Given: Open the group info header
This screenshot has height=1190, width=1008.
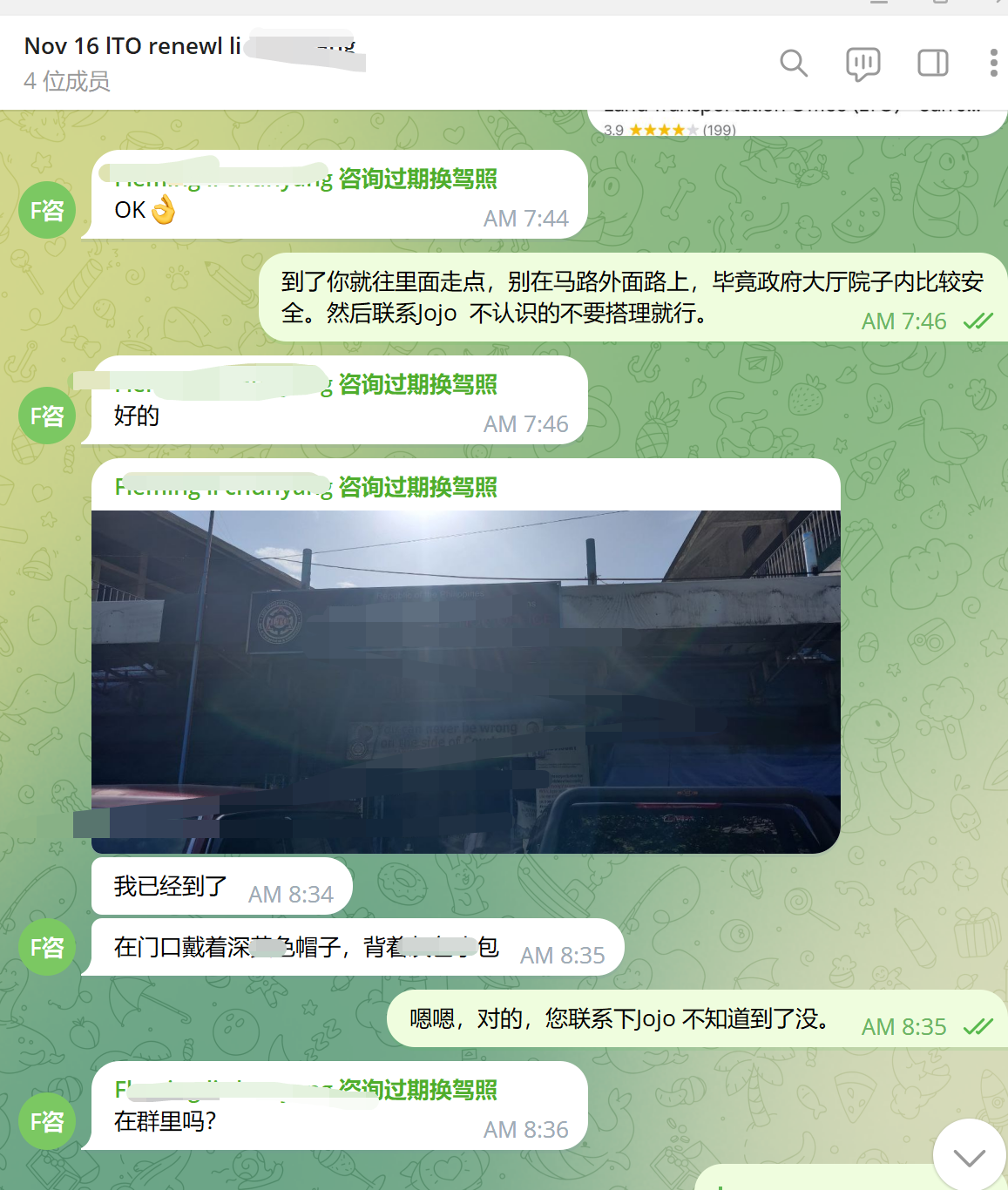Looking at the screenshot, I should pyautogui.click(x=192, y=63).
